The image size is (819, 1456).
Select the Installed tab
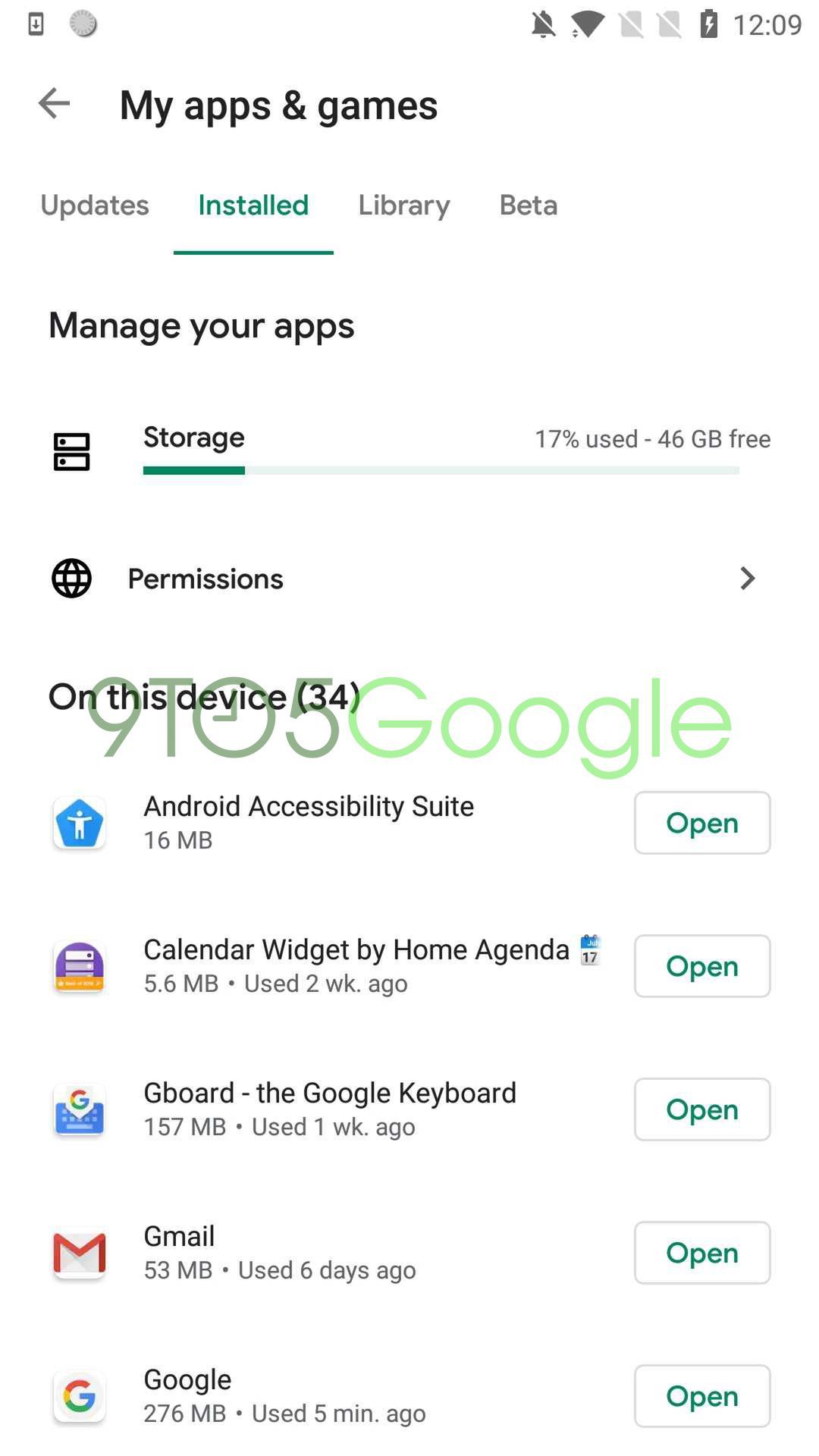click(253, 206)
